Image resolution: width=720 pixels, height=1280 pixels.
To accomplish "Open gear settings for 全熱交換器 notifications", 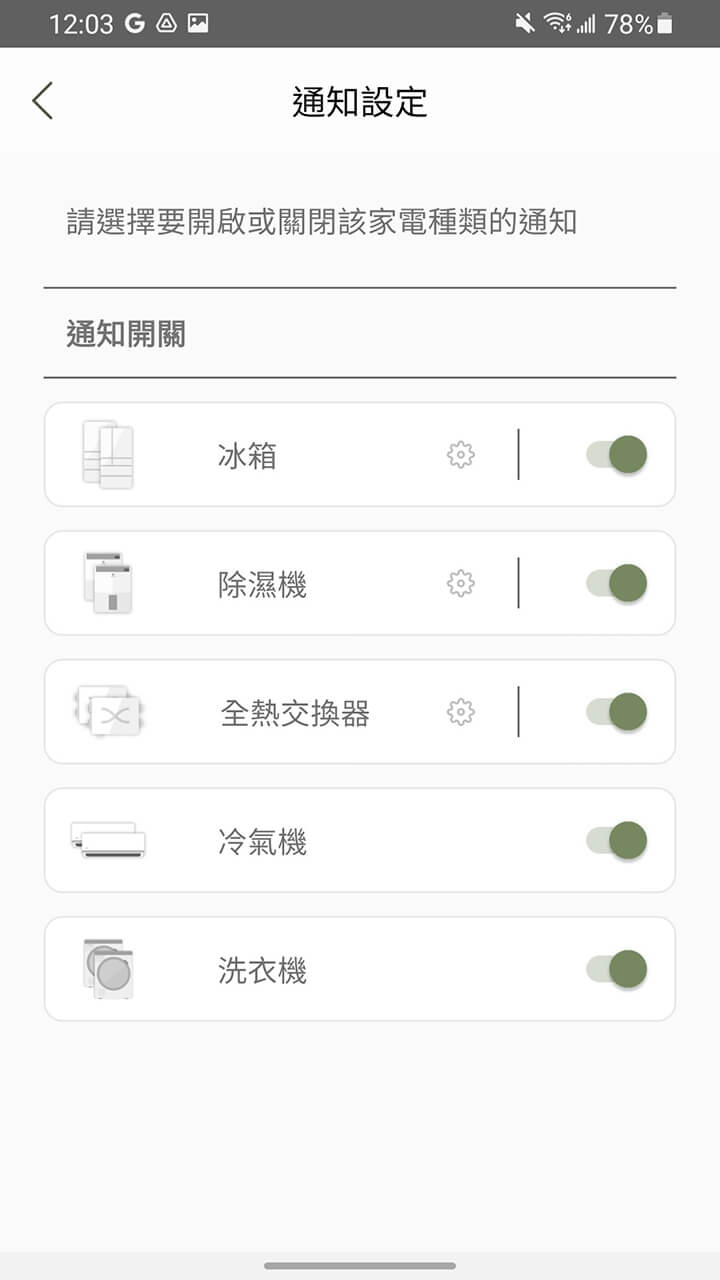I will tap(459, 712).
